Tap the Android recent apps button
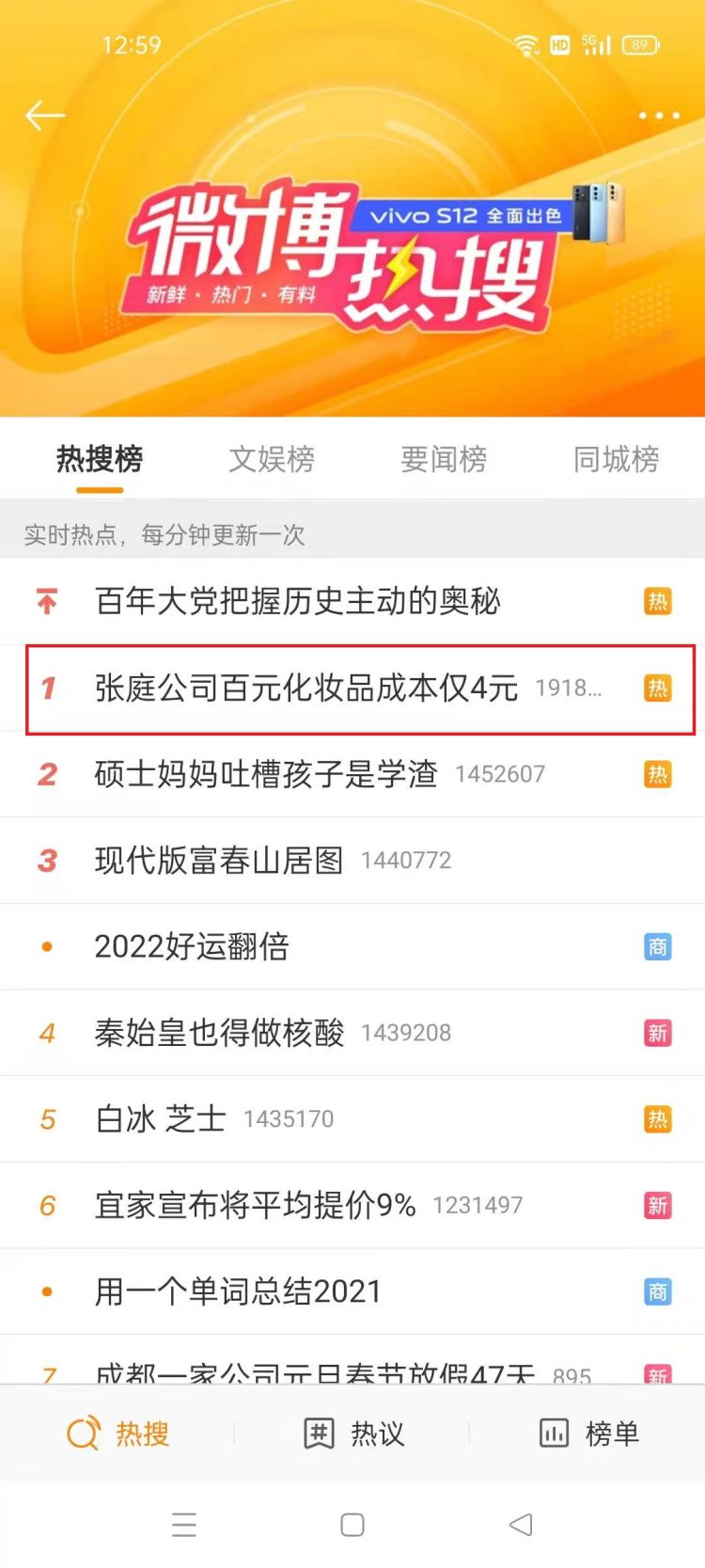Screen dimensions: 705x1568 184,1525
